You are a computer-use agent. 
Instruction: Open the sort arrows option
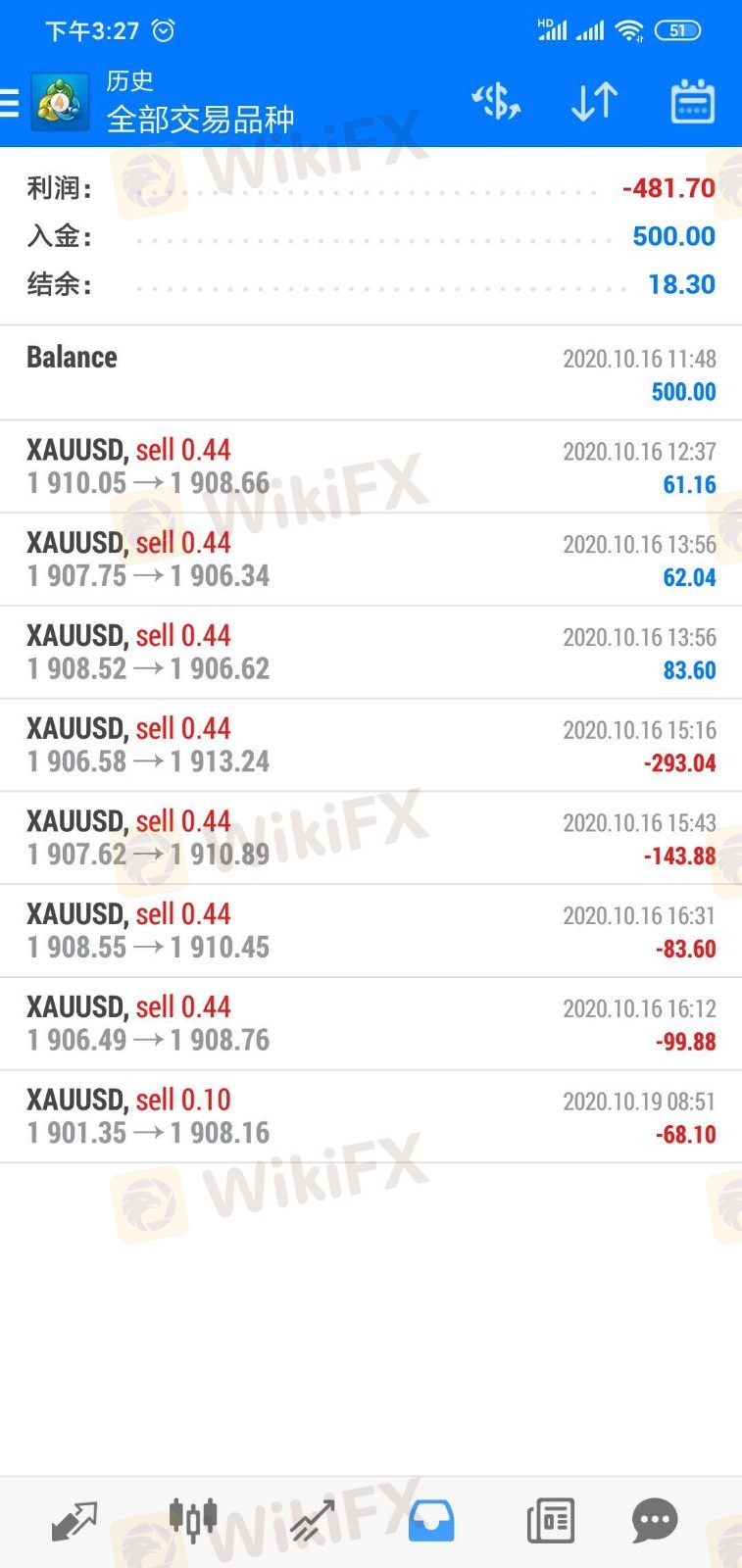coord(594,102)
